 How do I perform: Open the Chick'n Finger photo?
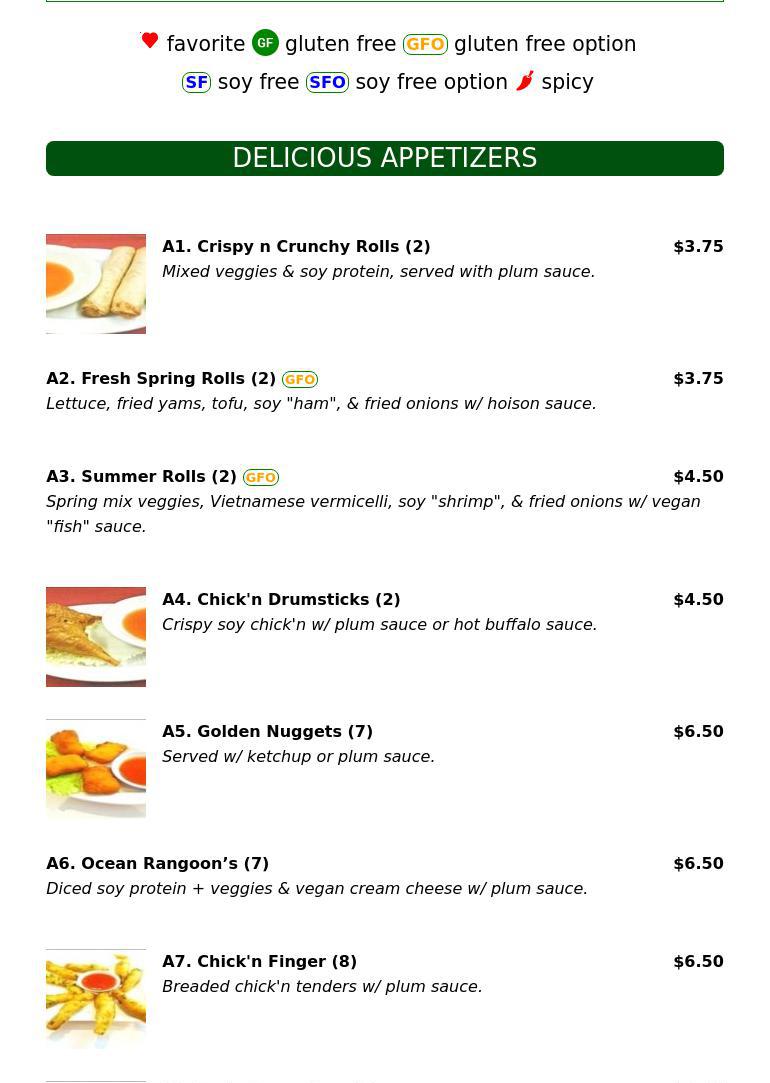[x=96, y=999]
